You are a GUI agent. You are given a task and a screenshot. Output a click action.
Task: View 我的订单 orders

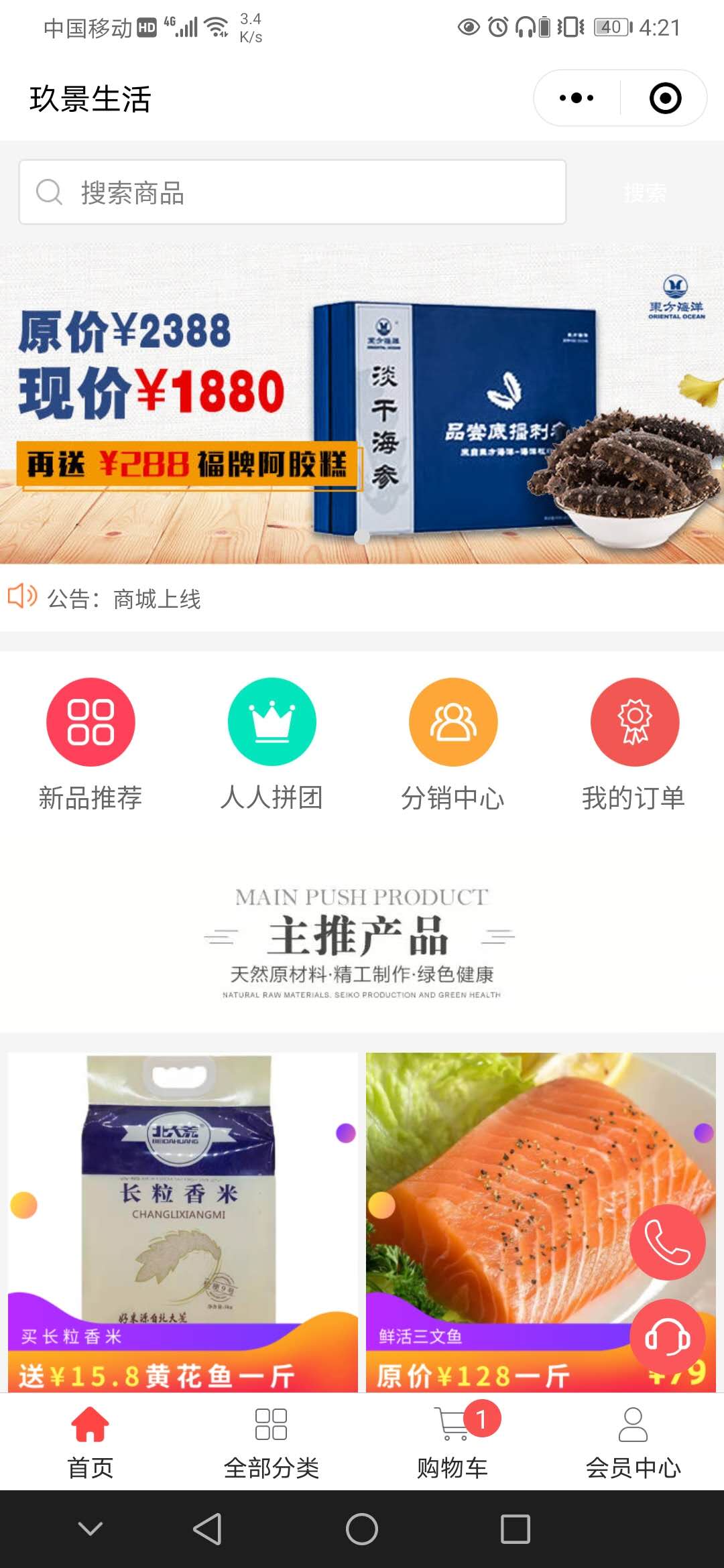[x=634, y=744]
